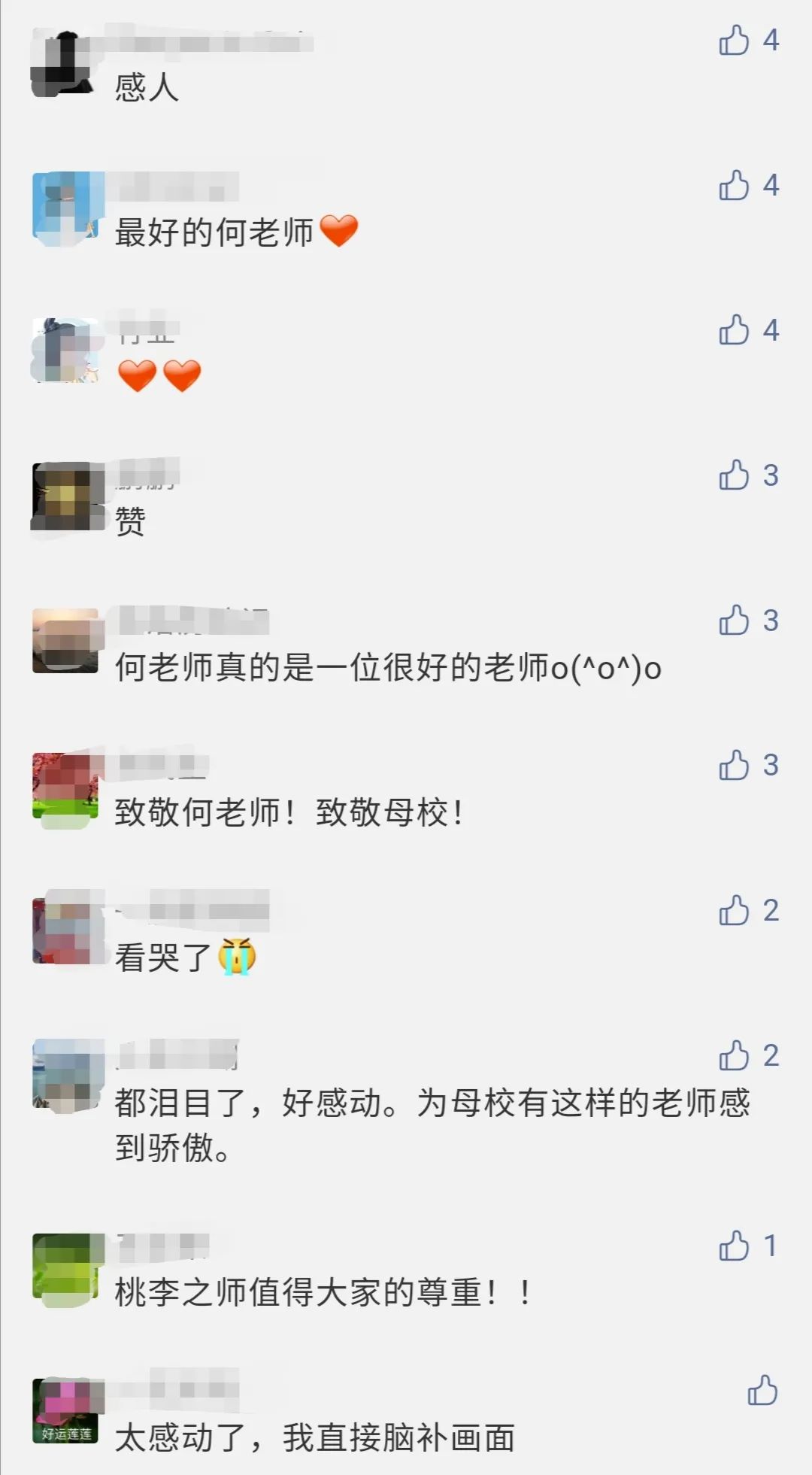
Task: Like the comment 太感动了，我直接脑补画面
Action: [x=762, y=1391]
